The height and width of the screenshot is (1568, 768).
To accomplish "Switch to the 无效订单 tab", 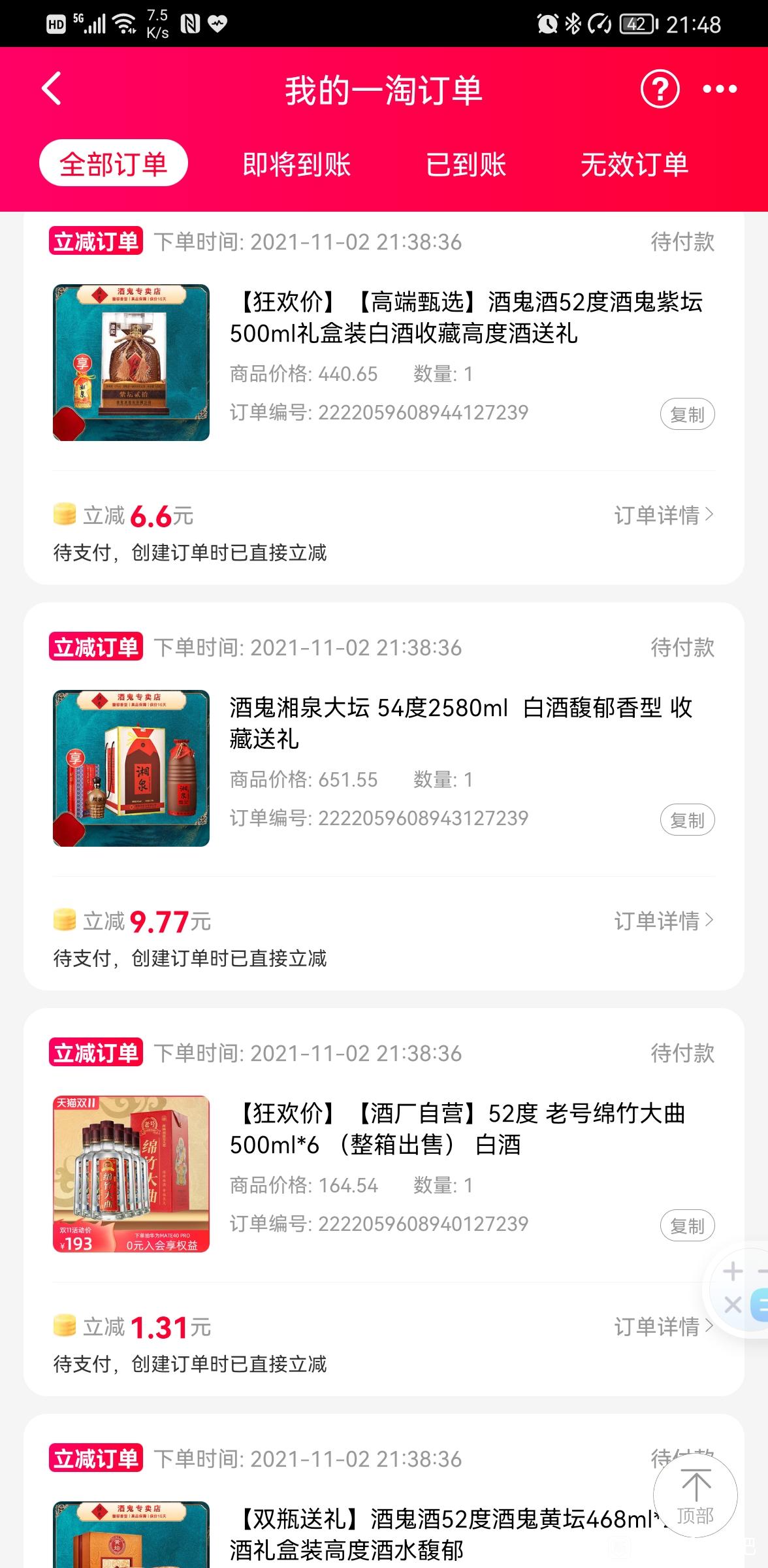I will [x=634, y=164].
